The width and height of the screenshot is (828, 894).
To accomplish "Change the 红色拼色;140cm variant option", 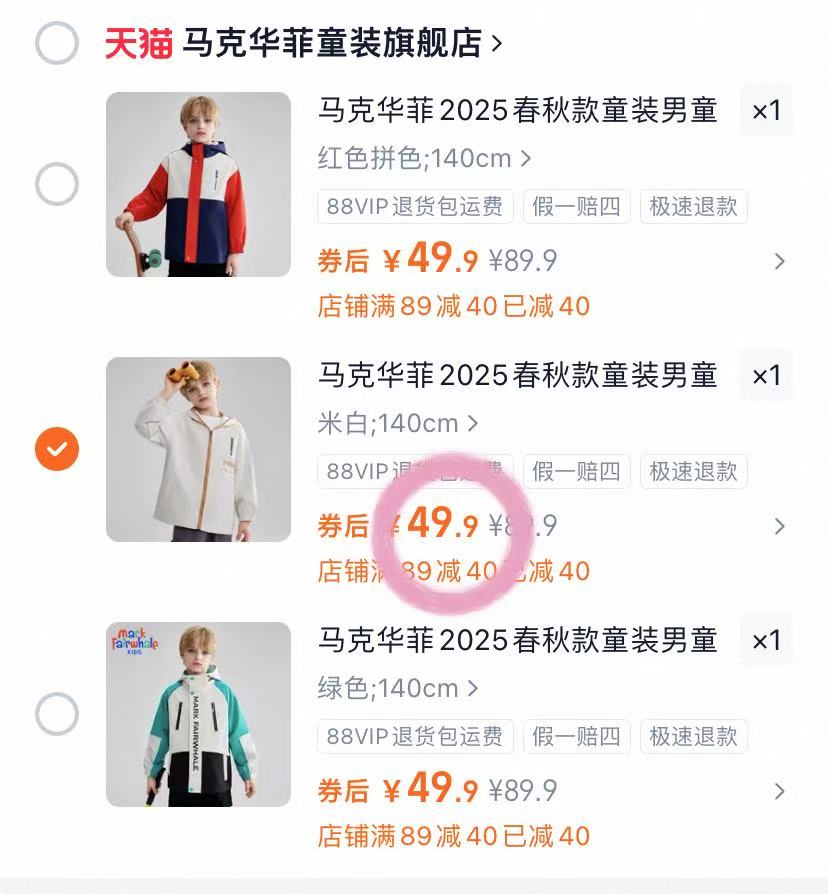I will (425, 158).
